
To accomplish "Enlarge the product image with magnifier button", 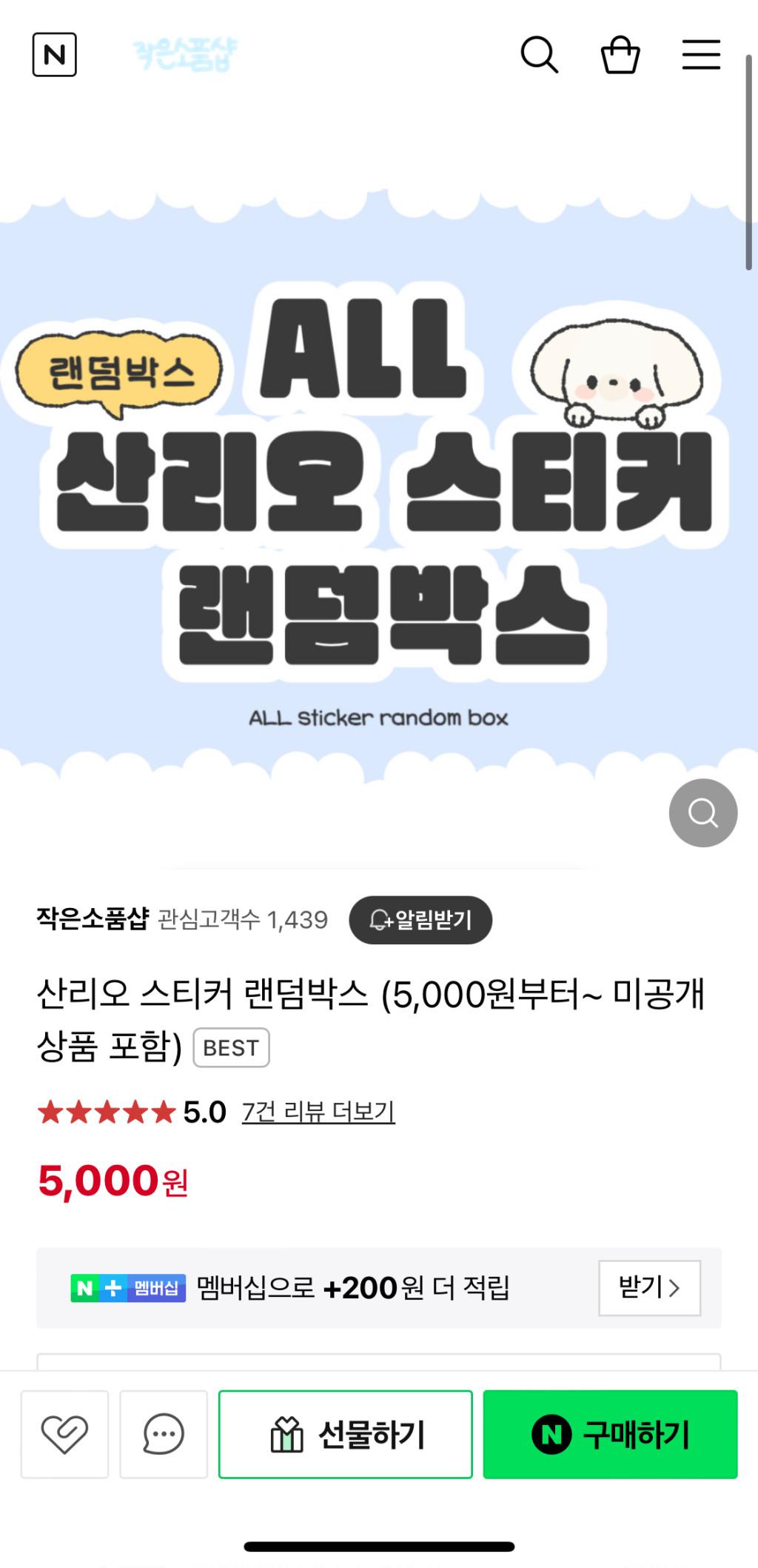I will click(x=702, y=813).
